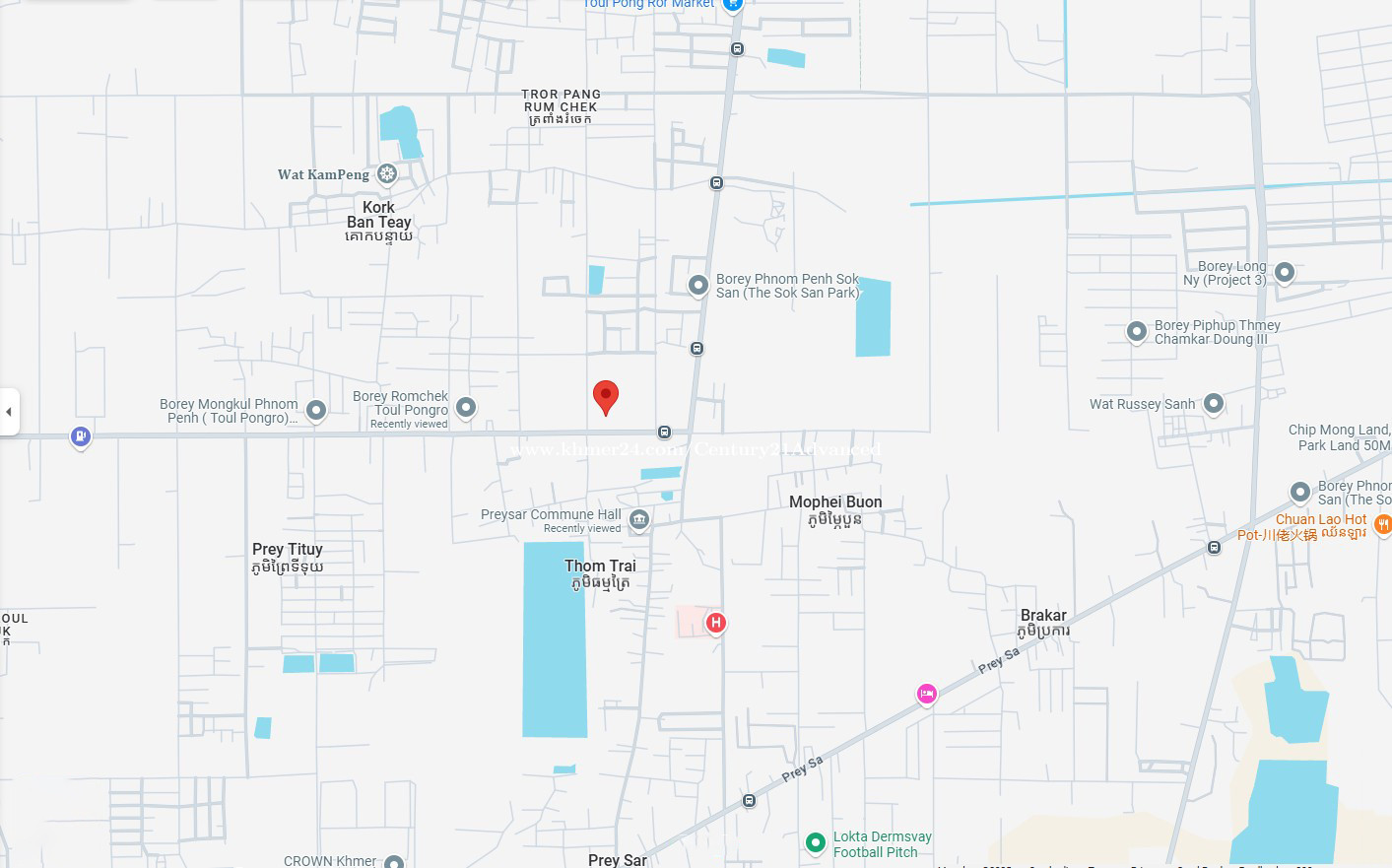This screenshot has height=868, width=1392.
Task: Tap the red dropped location pin
Action: tap(606, 396)
